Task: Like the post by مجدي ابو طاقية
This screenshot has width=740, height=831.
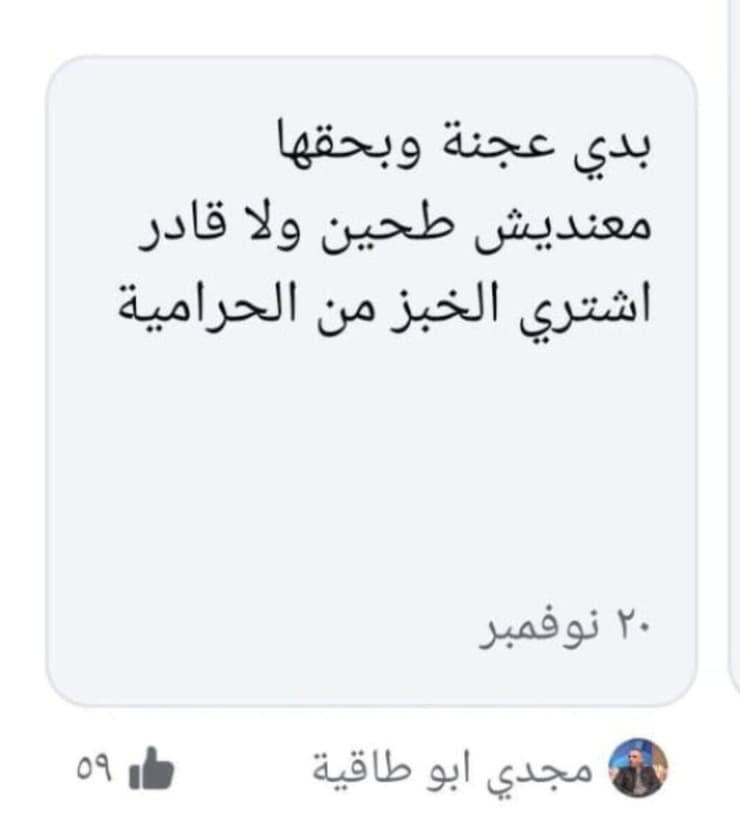Action: [152, 768]
